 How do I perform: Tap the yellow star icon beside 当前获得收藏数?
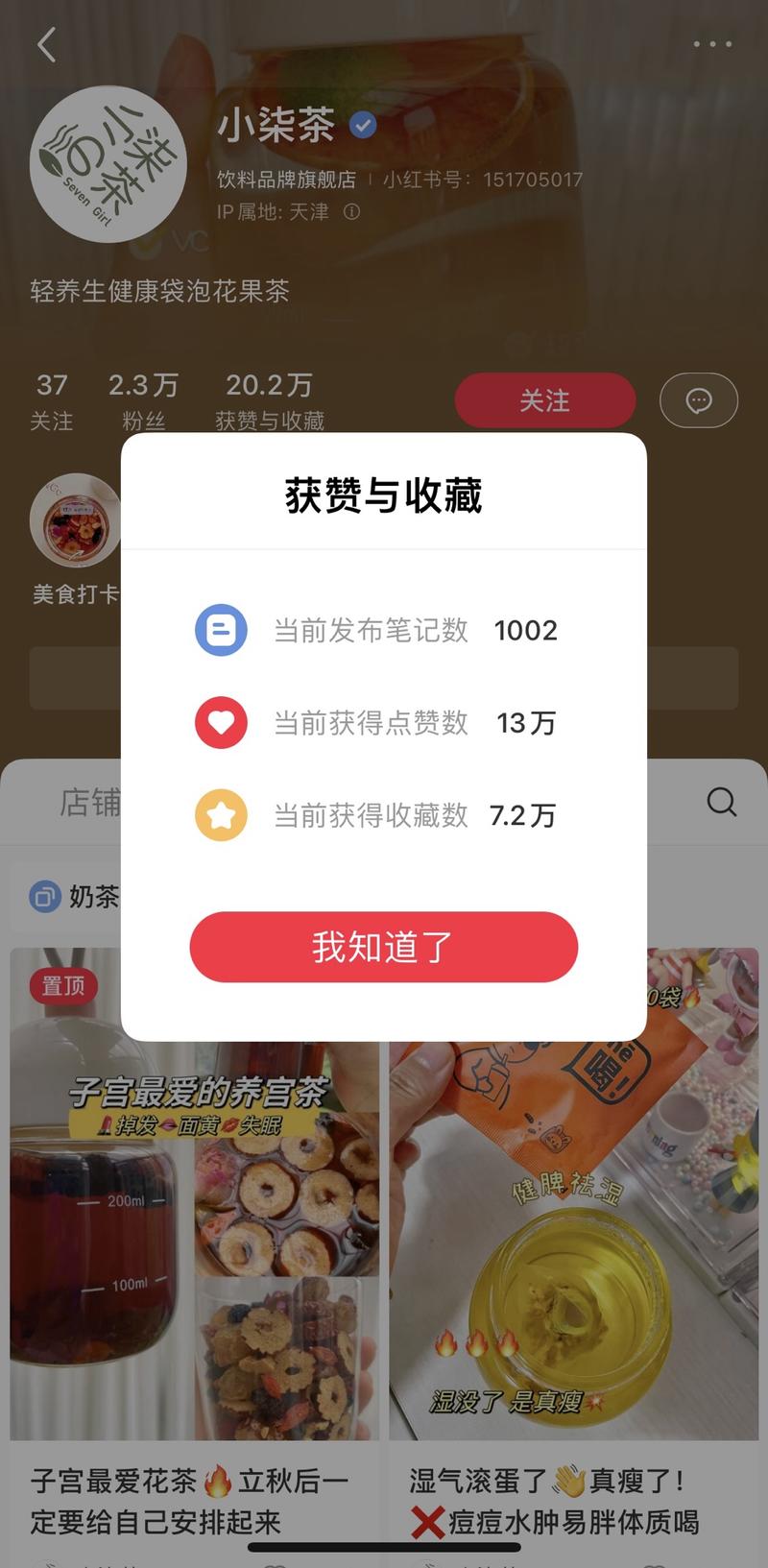221,815
